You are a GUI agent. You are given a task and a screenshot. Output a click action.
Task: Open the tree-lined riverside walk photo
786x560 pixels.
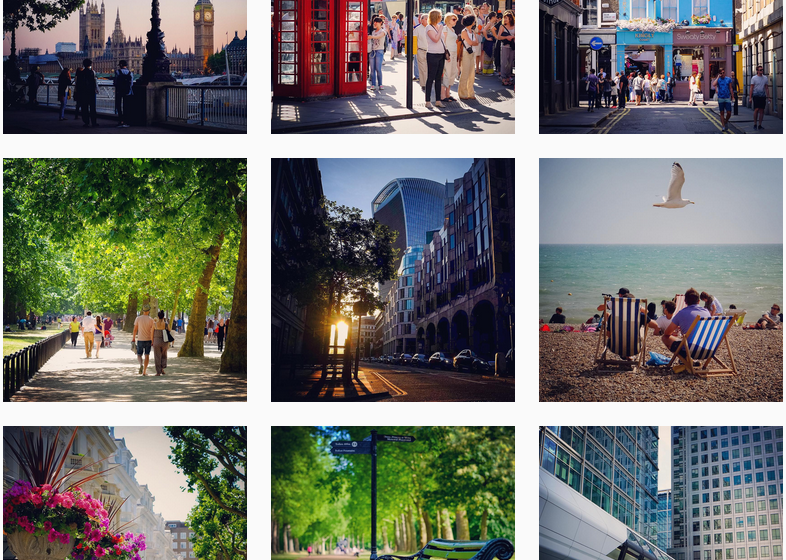click(x=125, y=280)
